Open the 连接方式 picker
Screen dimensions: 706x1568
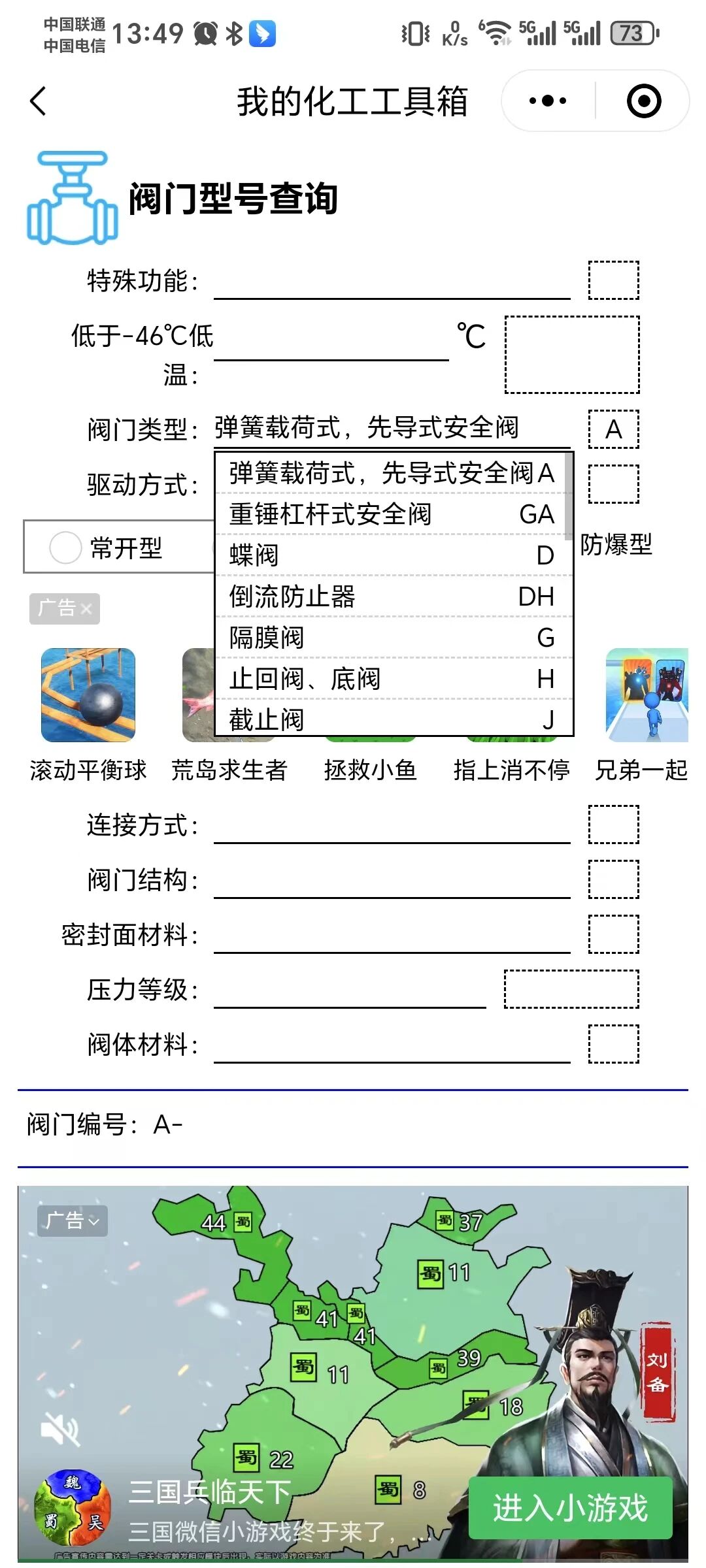[392, 826]
